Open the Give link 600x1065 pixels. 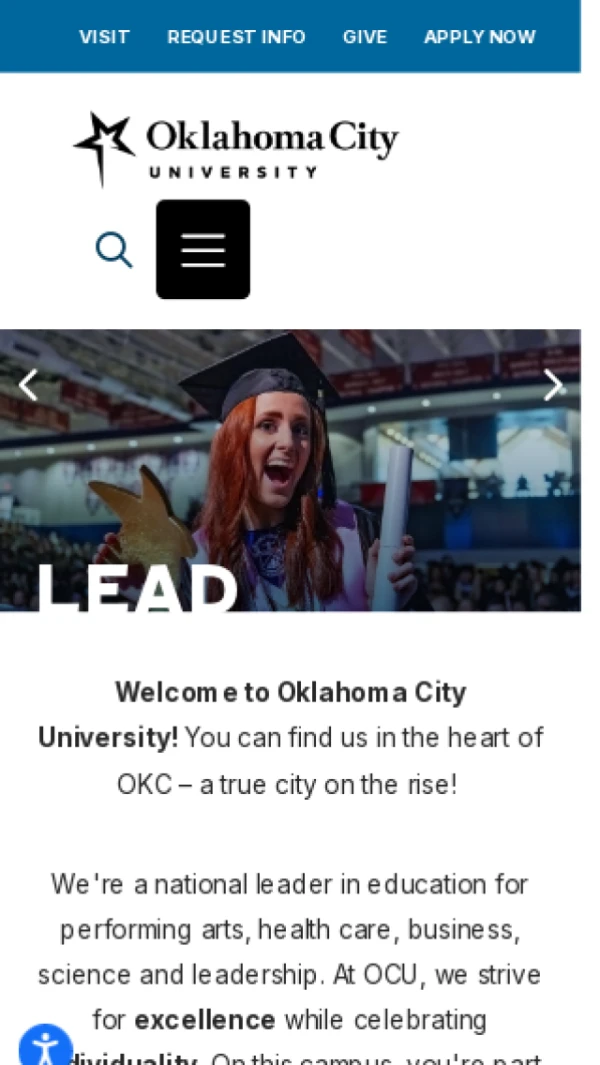[364, 37]
